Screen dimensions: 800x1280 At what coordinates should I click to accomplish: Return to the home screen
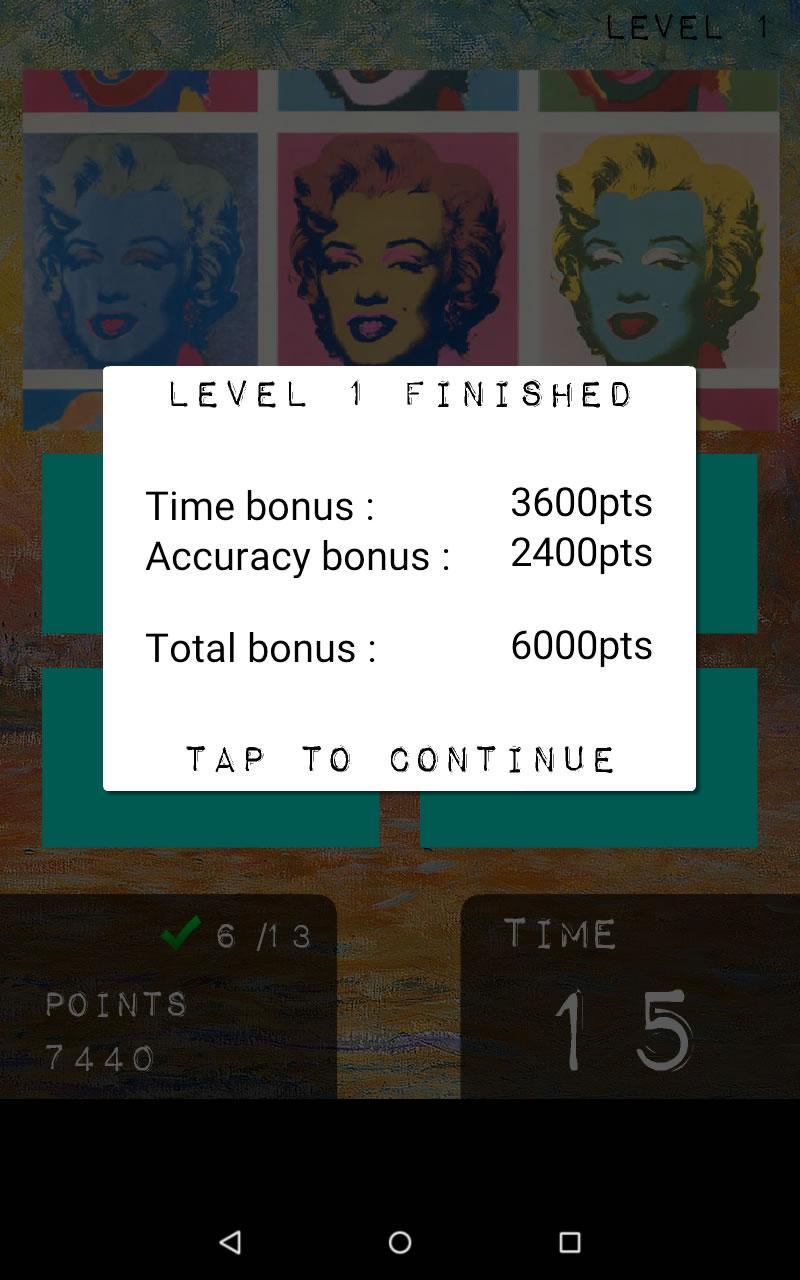pyautogui.click(x=400, y=1242)
